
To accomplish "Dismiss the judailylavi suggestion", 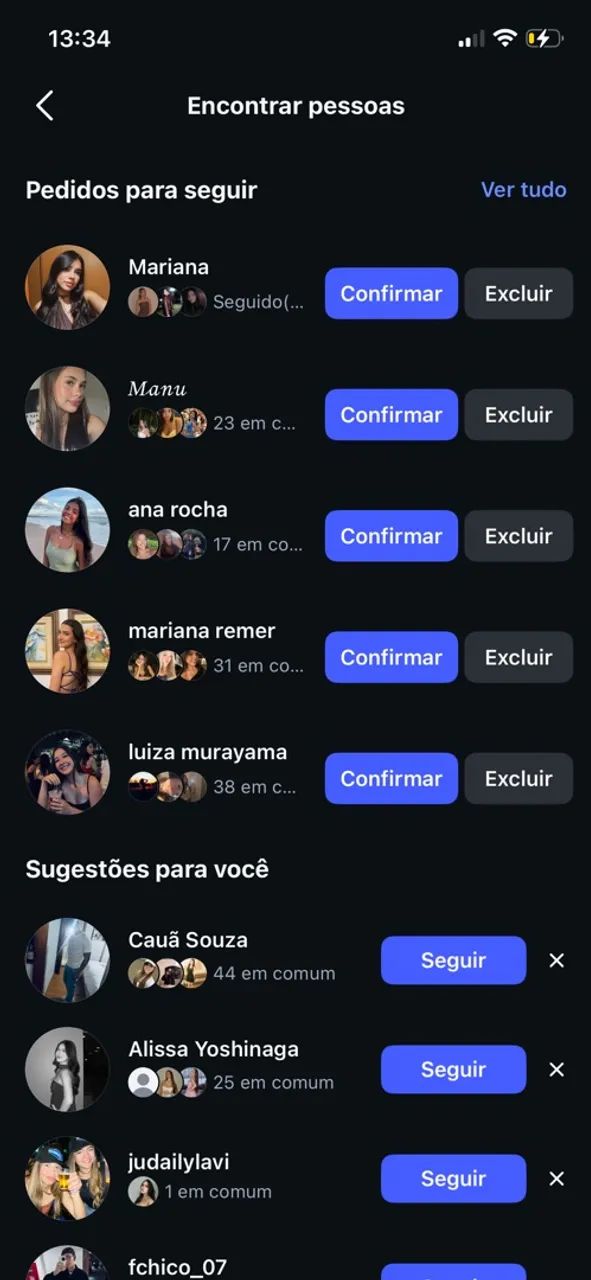I will click(x=557, y=1178).
